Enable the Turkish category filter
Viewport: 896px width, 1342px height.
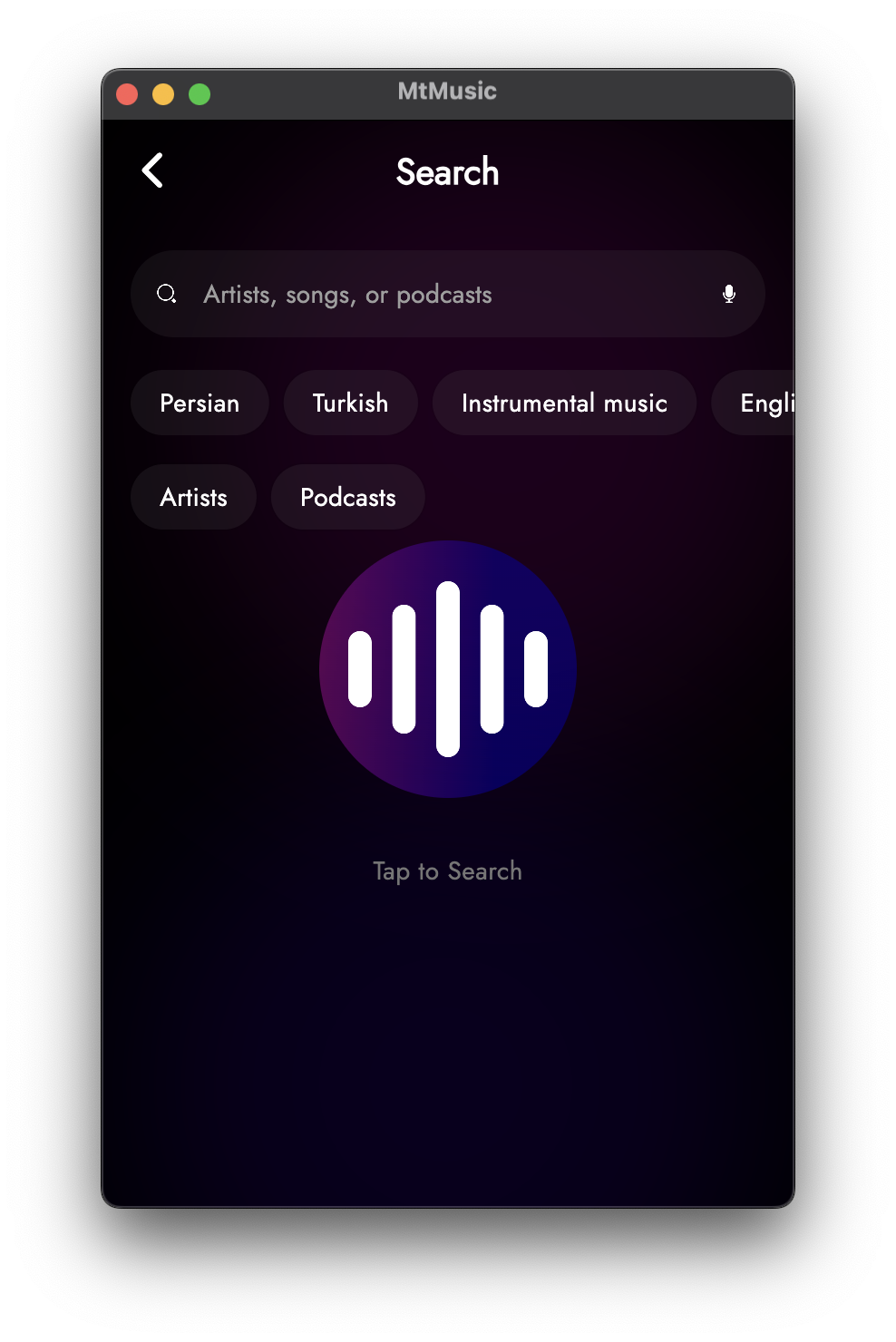click(x=350, y=403)
